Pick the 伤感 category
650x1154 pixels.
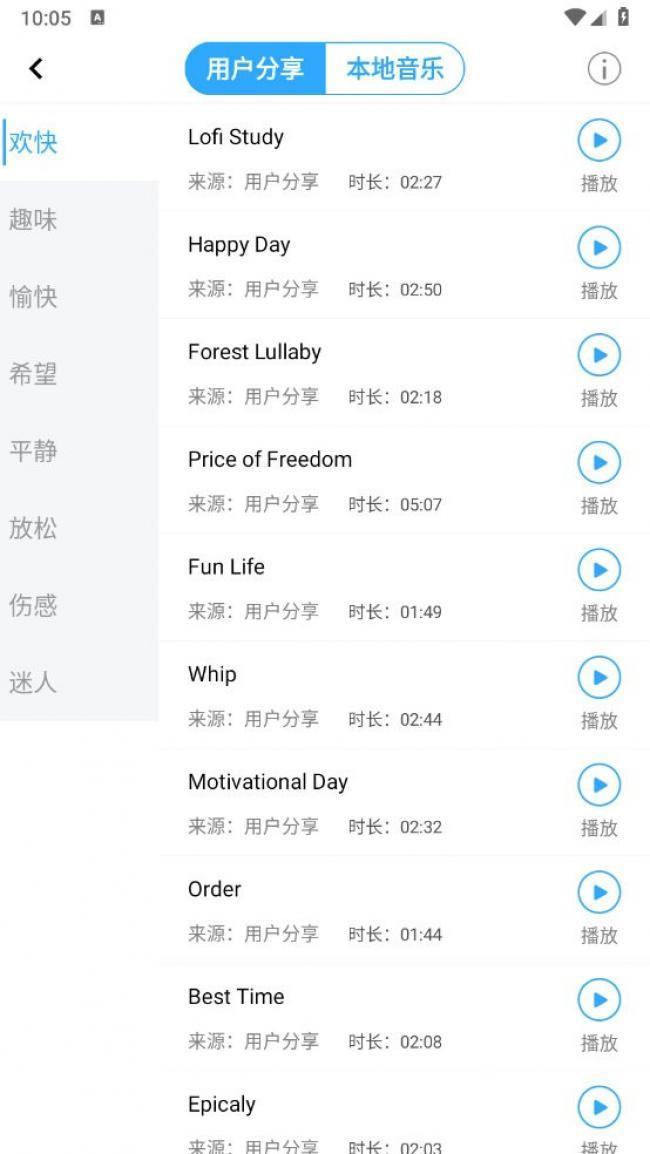(x=34, y=605)
